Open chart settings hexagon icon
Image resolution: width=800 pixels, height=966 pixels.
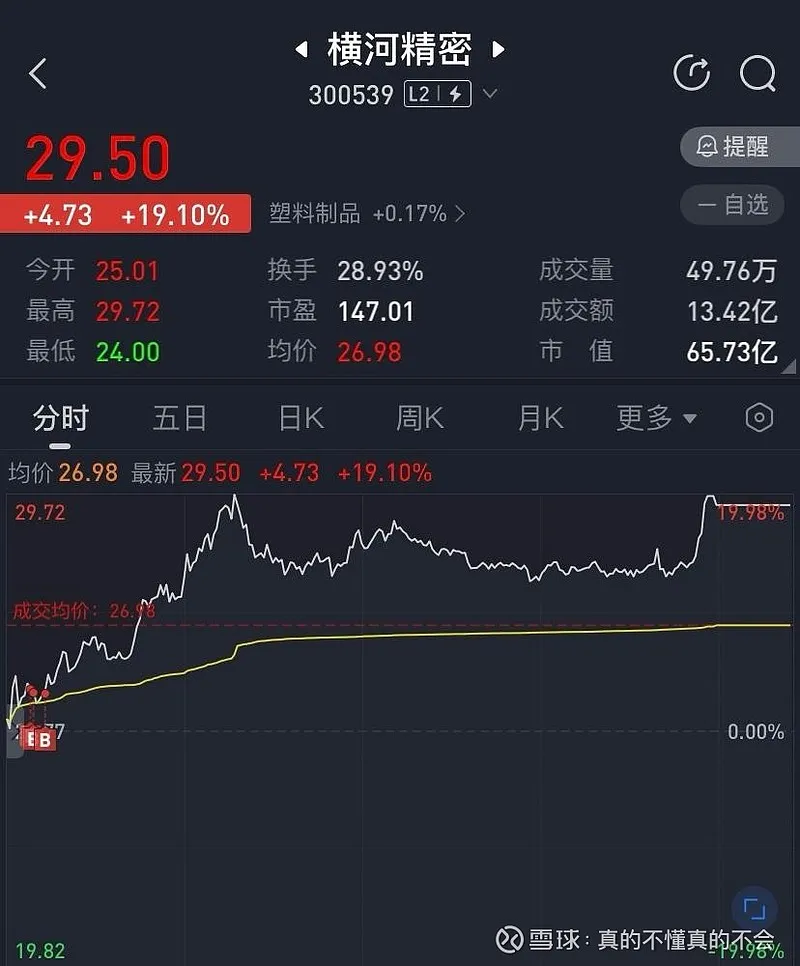(x=760, y=418)
